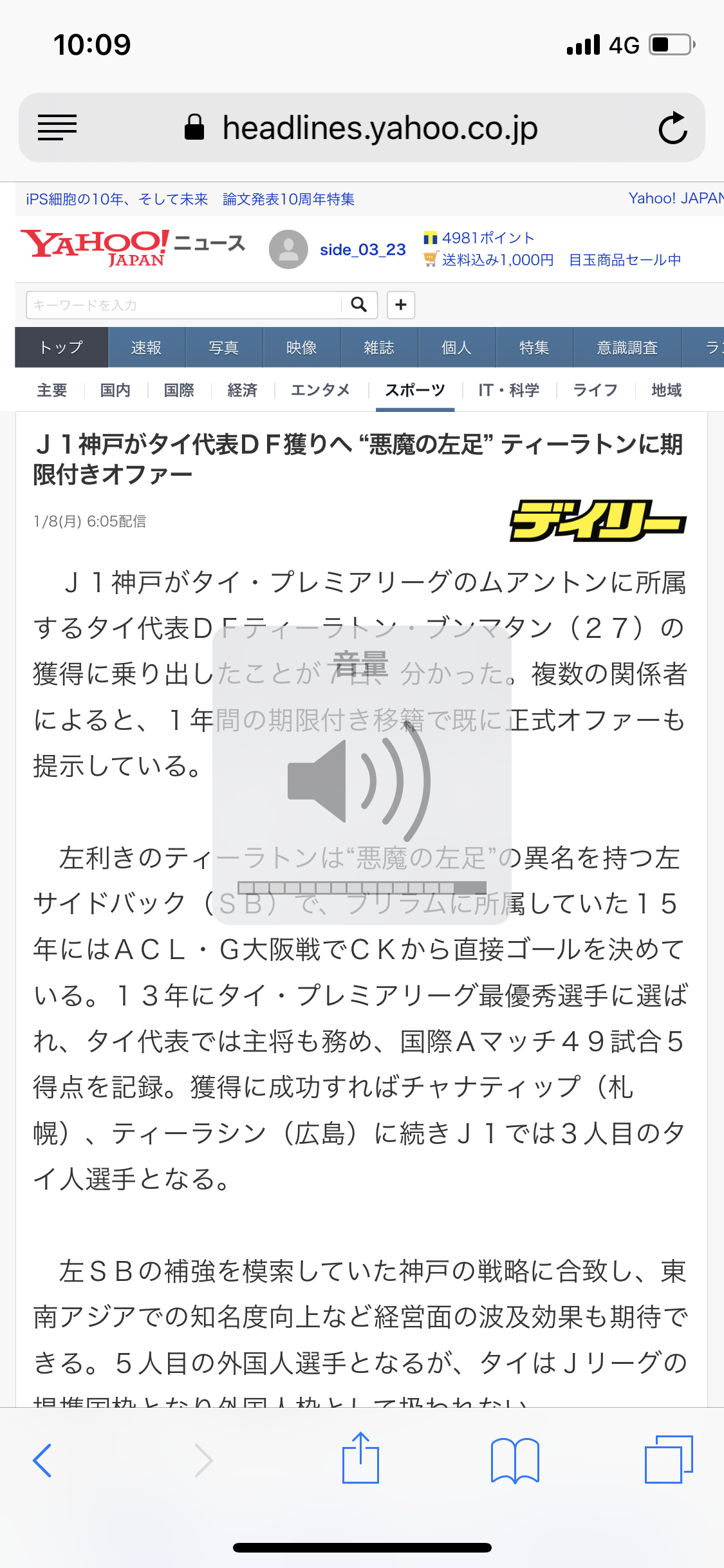Screen dimensions: 724x1568
Task: Open the iPS細胞の10年 special feature link
Action: tap(117, 199)
